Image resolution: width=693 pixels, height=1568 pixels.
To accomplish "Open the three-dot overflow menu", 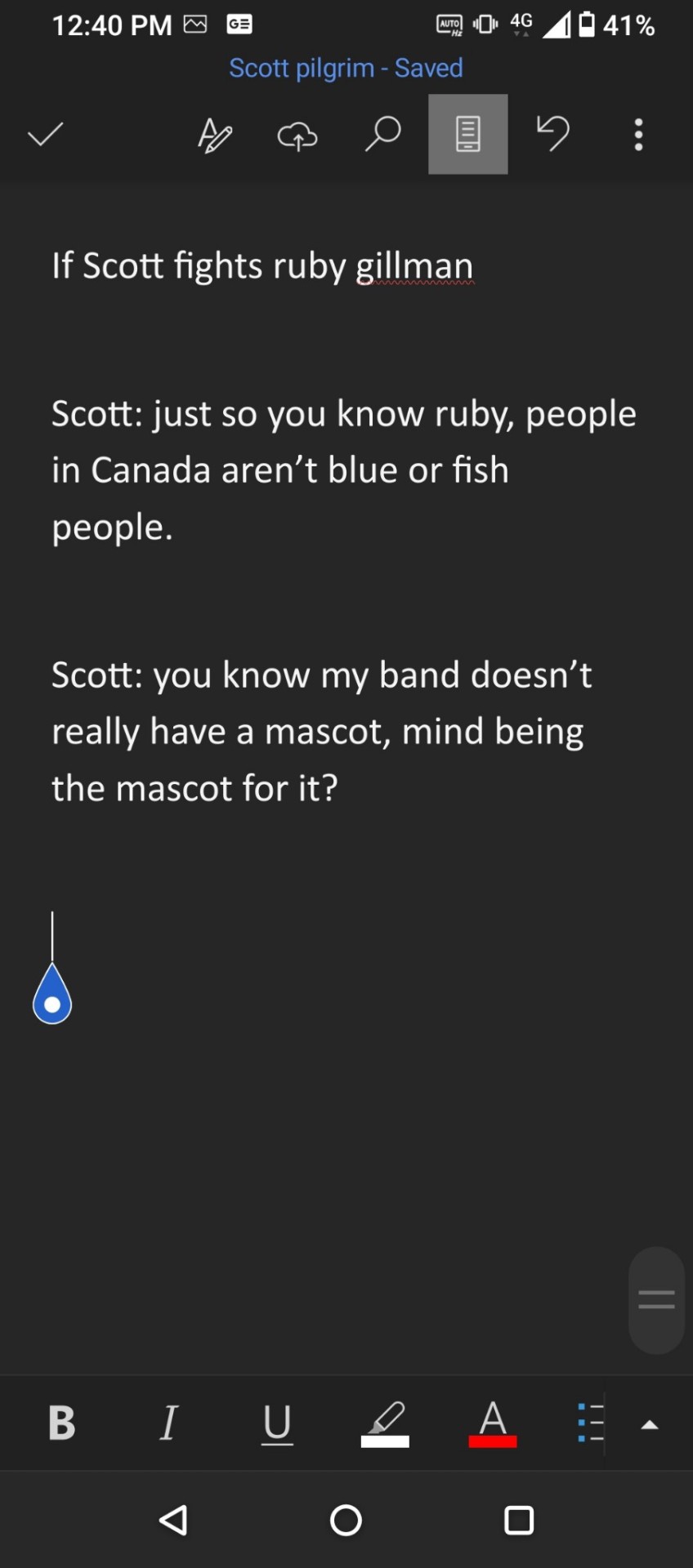I will 638,135.
